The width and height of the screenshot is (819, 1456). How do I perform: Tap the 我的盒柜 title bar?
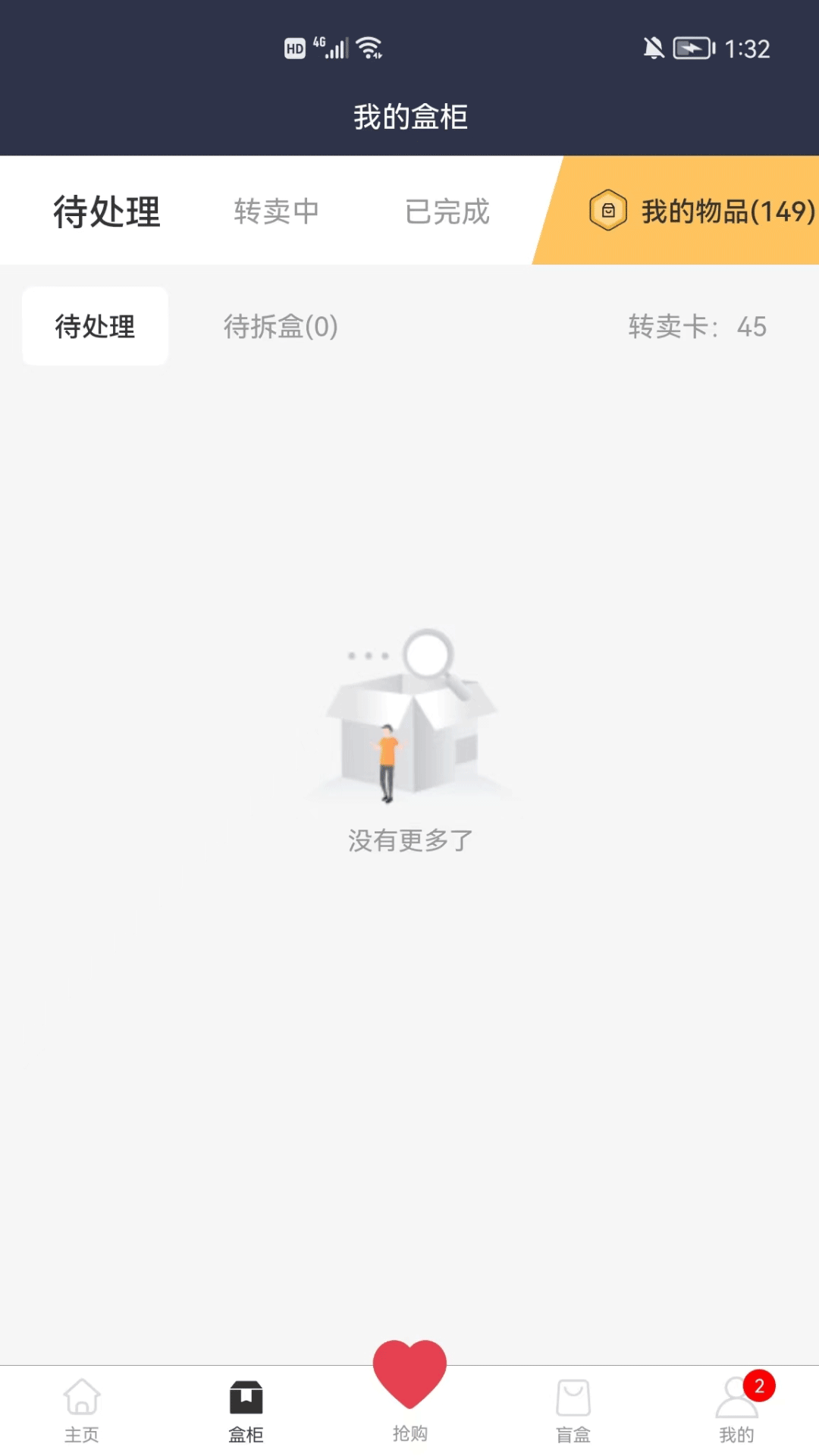coord(409,116)
